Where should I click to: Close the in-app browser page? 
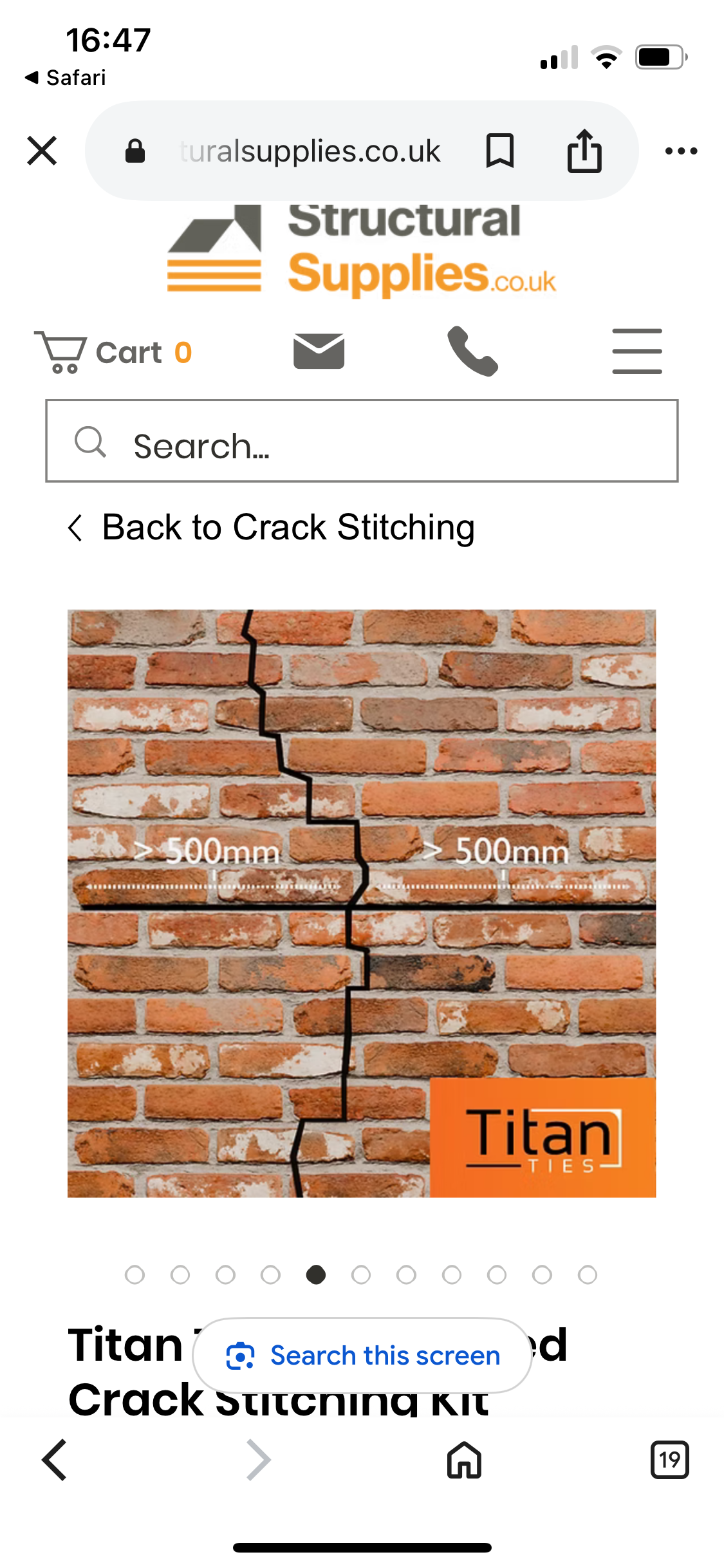(42, 151)
